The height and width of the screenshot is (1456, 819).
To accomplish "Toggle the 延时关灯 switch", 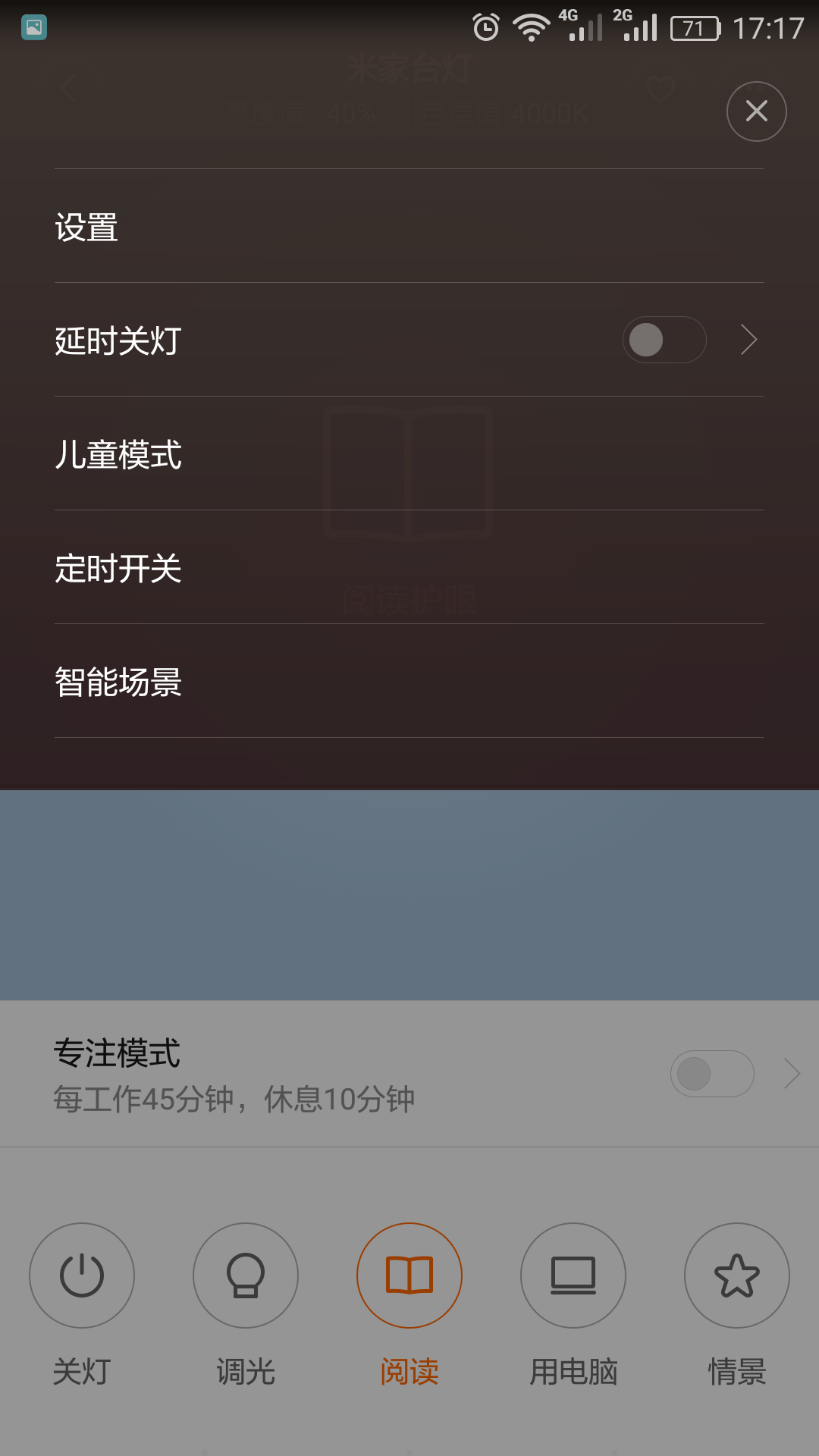I will tap(664, 340).
